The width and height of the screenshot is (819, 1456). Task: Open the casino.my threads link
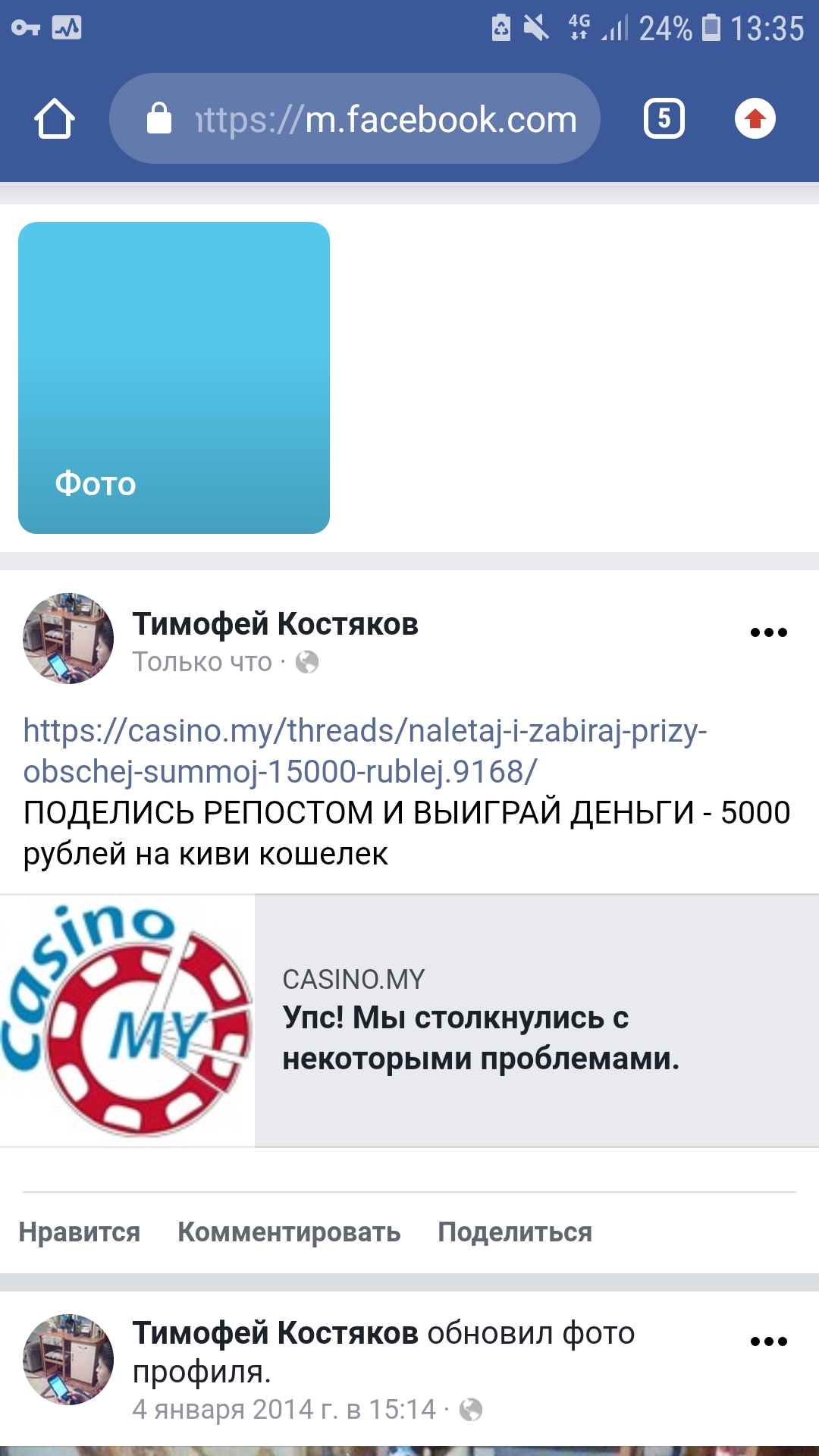(364, 751)
